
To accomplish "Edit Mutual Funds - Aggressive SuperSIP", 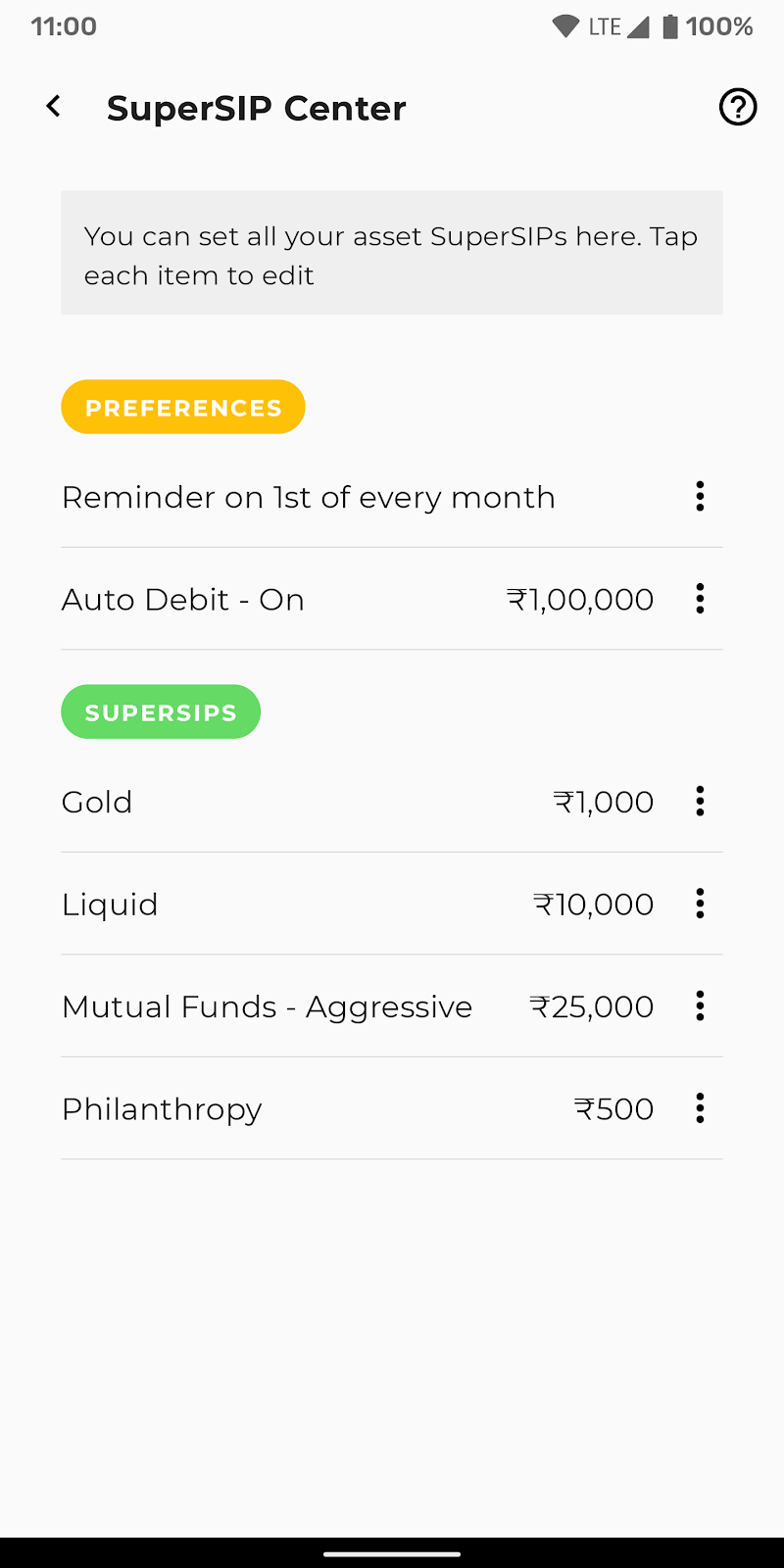I will pos(392,1006).
